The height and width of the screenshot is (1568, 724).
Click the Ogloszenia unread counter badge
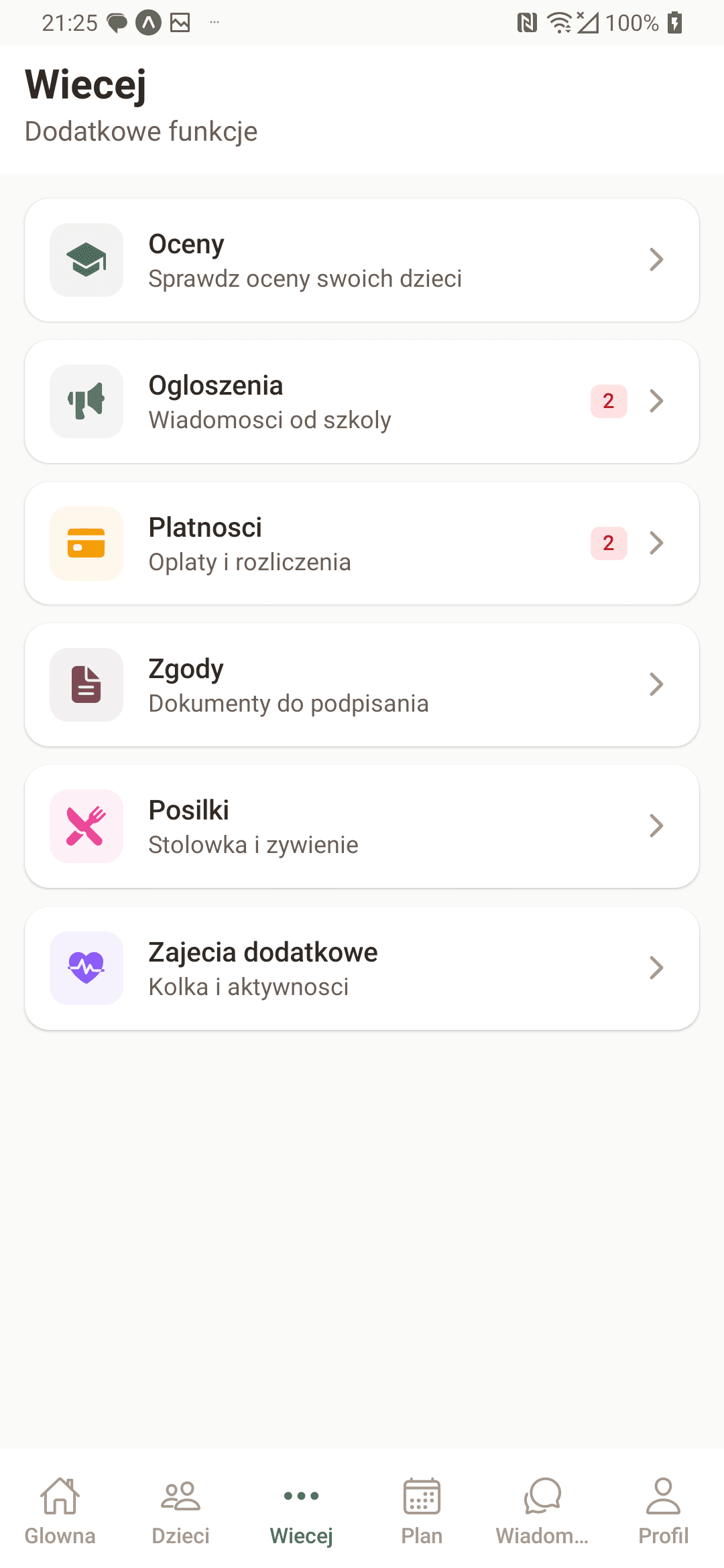coord(608,401)
